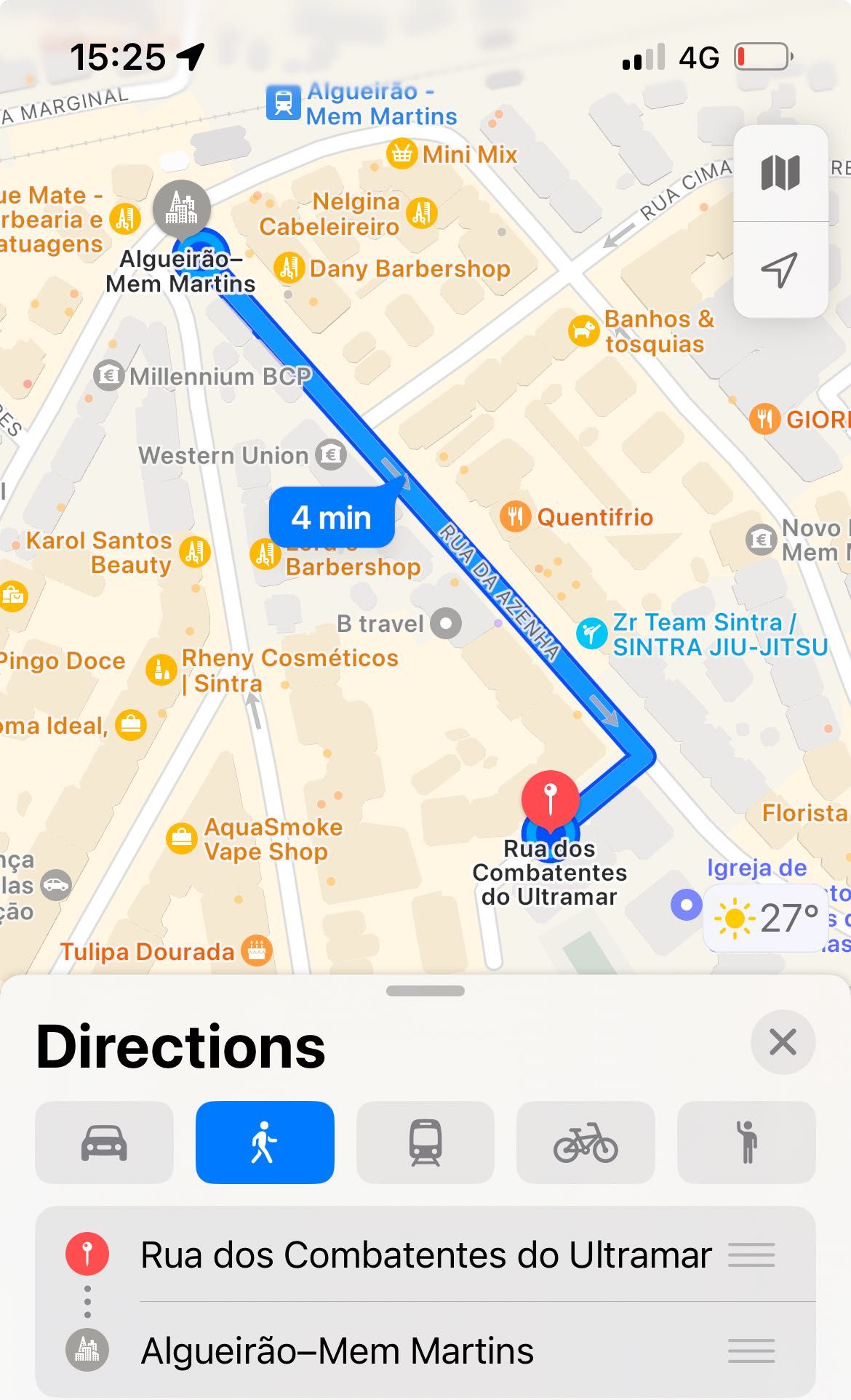Tap the red destination pin
The width and height of the screenshot is (851, 1400).
pos(550,798)
